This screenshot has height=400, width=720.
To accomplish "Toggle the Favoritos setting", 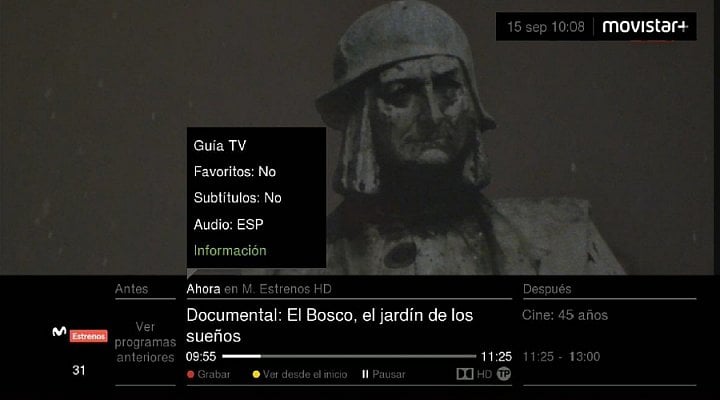I will point(235,172).
